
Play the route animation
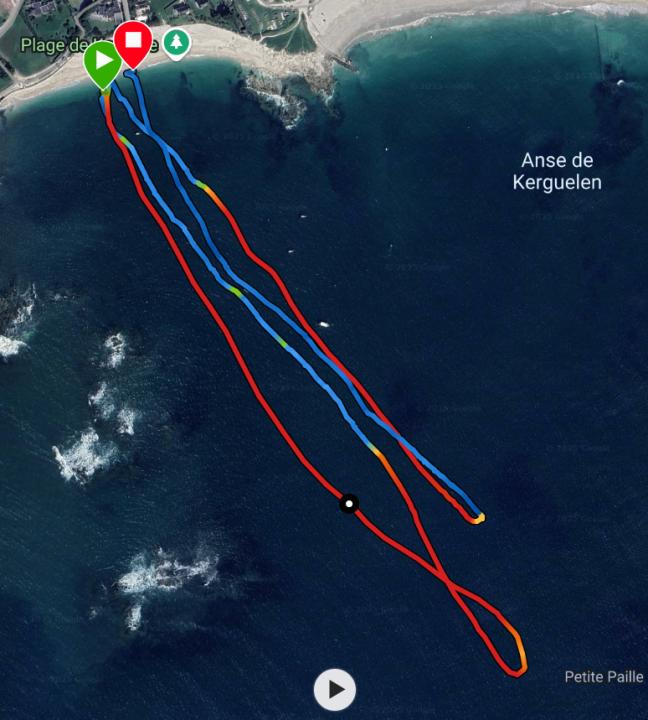(335, 689)
